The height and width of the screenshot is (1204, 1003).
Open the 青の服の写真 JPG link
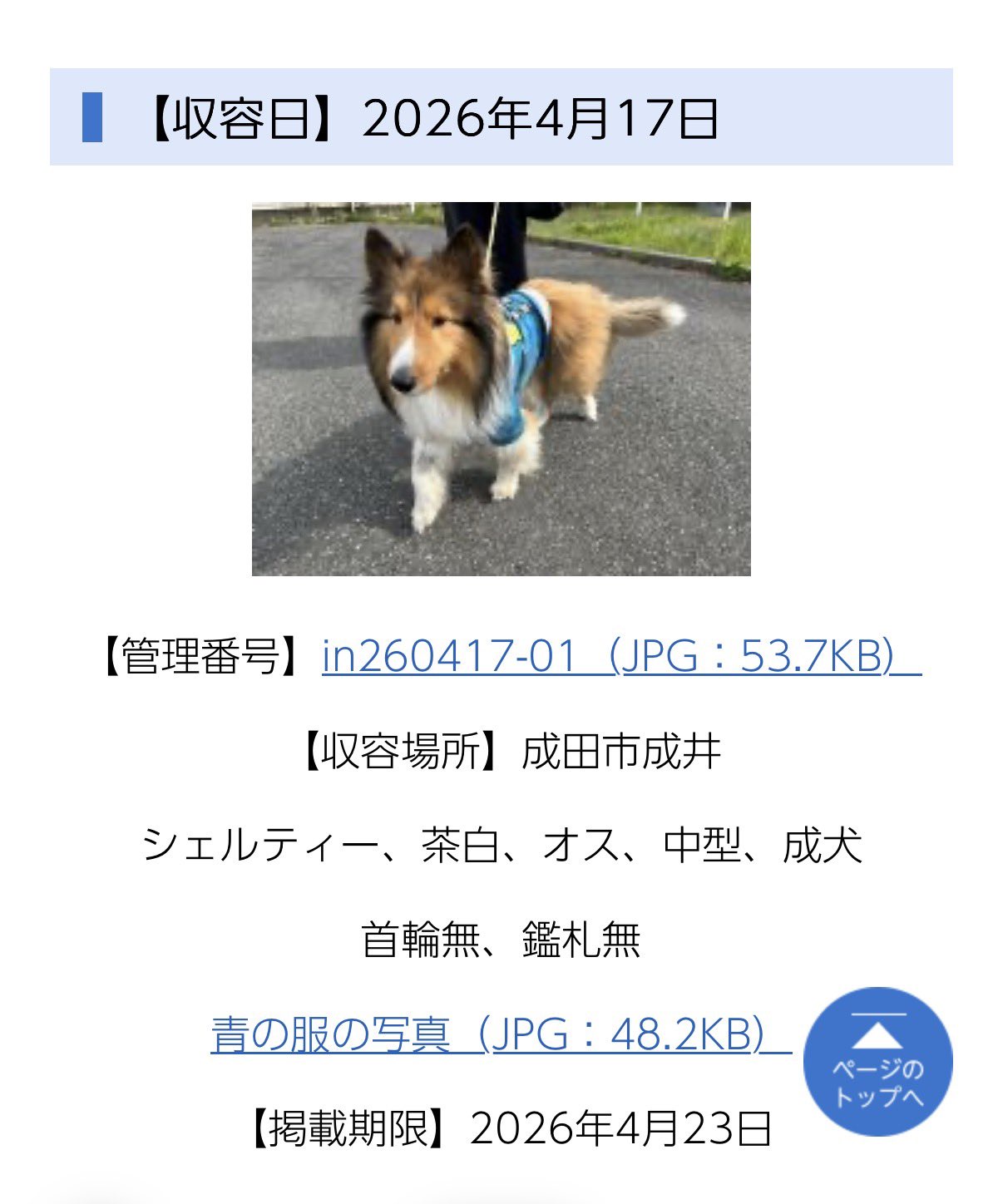[x=501, y=1035]
